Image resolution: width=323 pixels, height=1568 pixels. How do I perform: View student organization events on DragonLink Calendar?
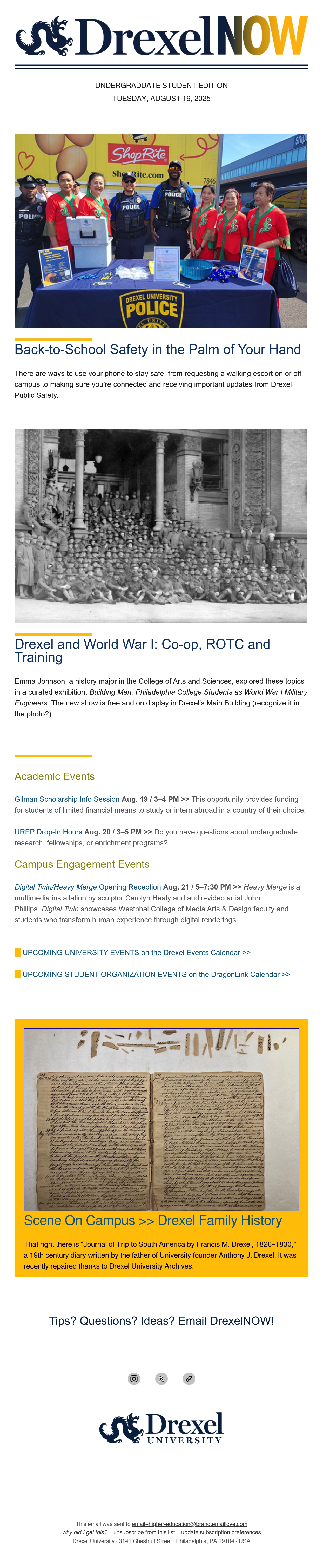(156, 975)
